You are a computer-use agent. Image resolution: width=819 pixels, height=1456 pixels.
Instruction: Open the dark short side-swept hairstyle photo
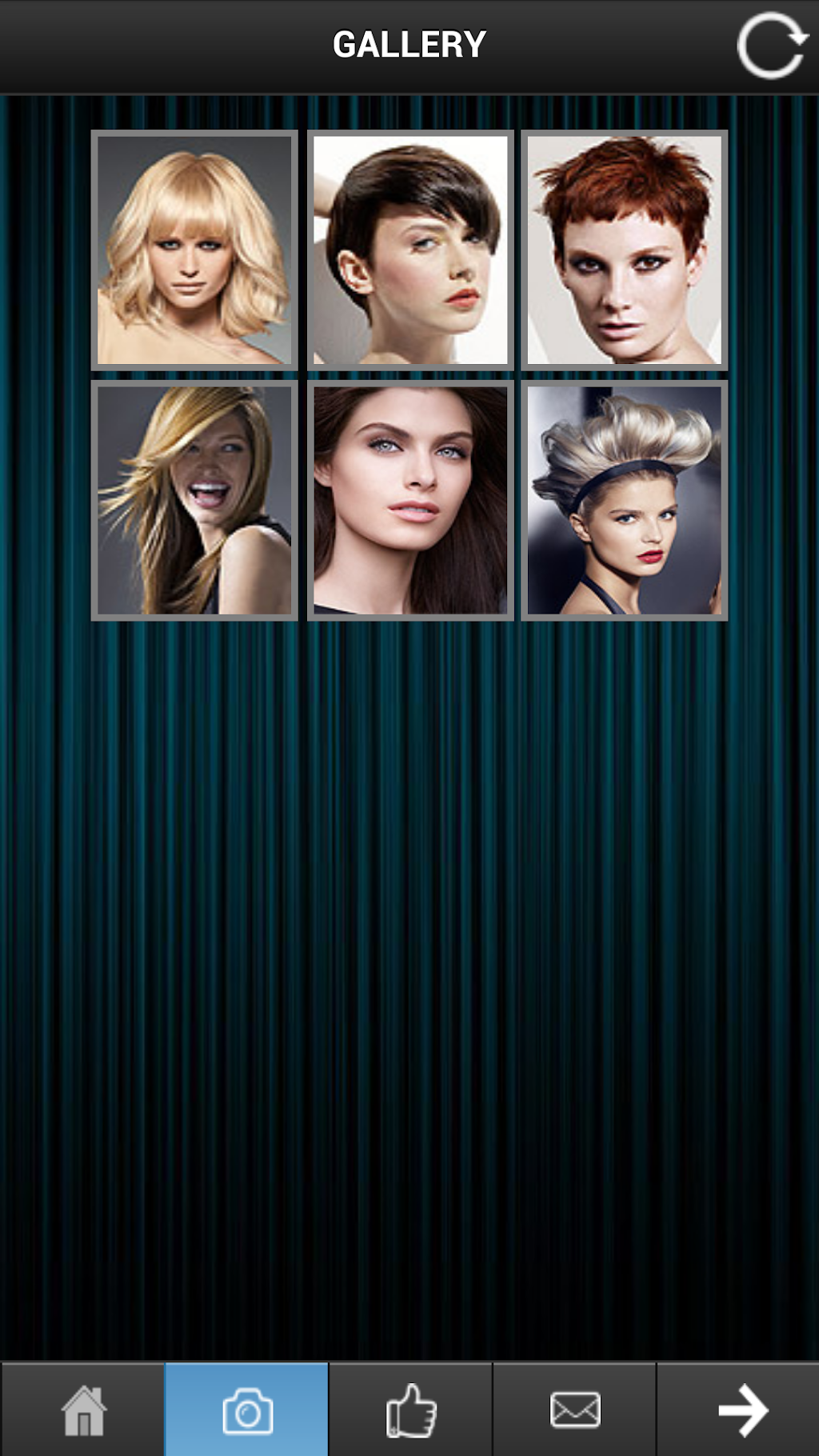[x=410, y=250]
